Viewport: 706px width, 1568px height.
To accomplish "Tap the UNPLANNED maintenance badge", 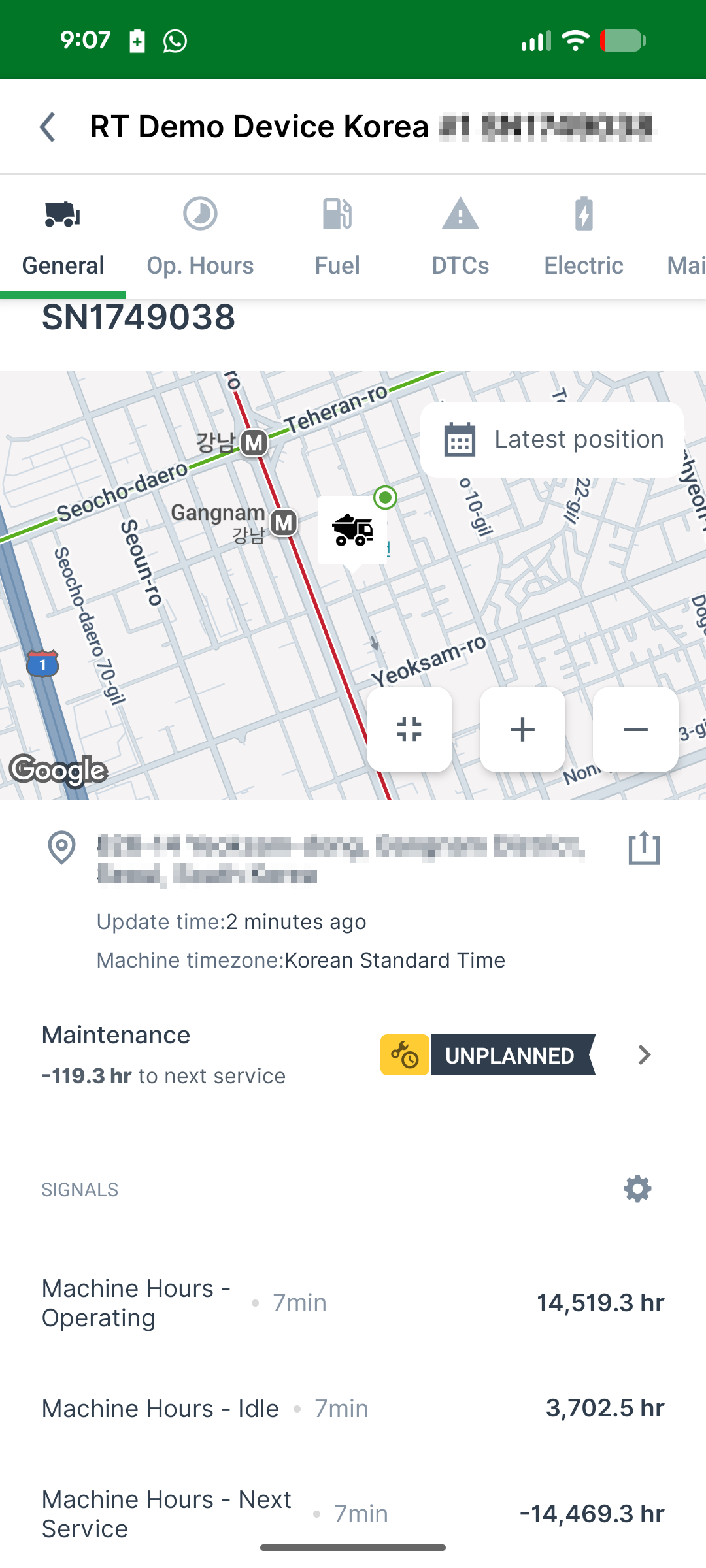I will [512, 1054].
